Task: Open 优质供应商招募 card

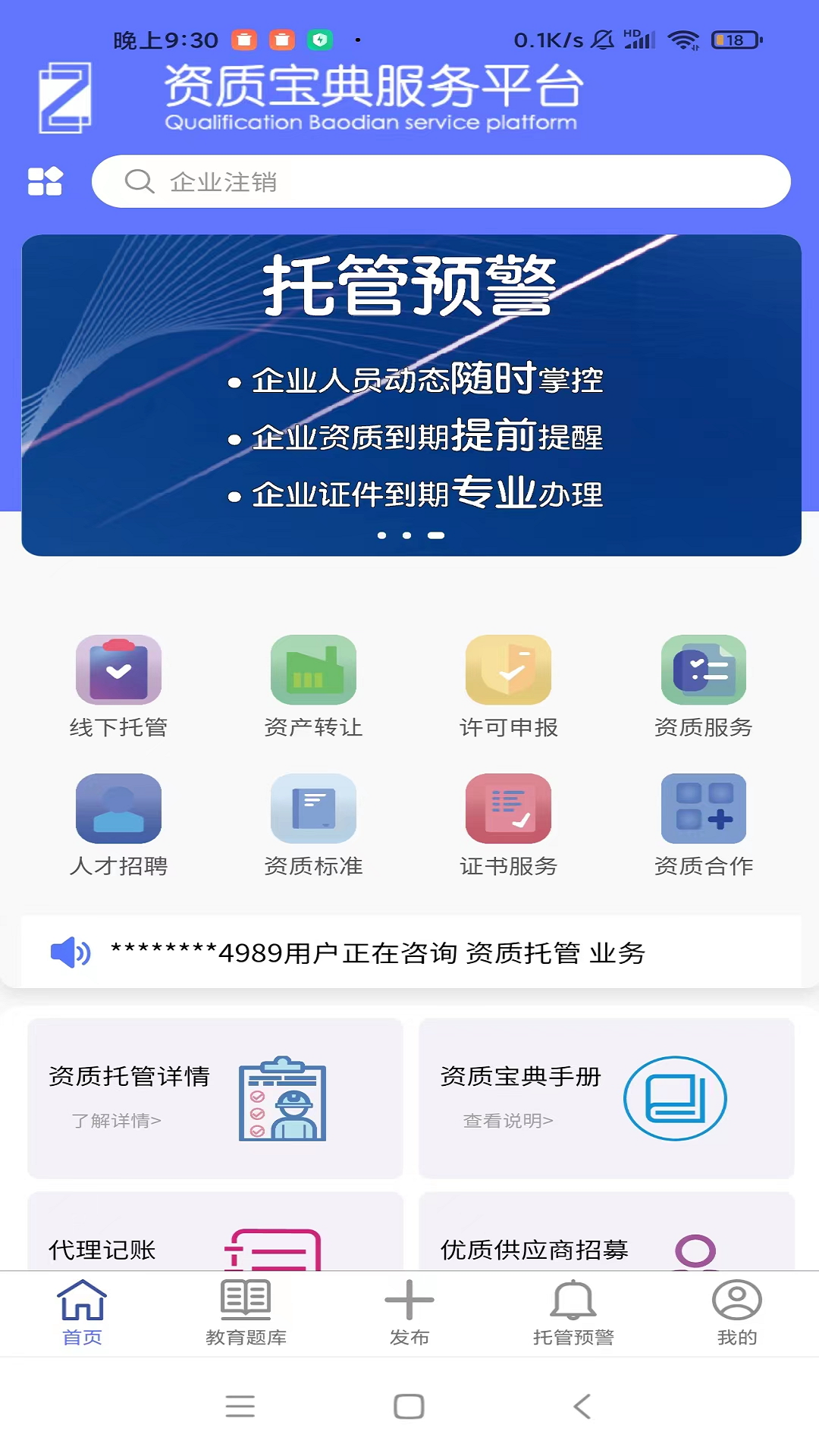Action: [x=606, y=1236]
